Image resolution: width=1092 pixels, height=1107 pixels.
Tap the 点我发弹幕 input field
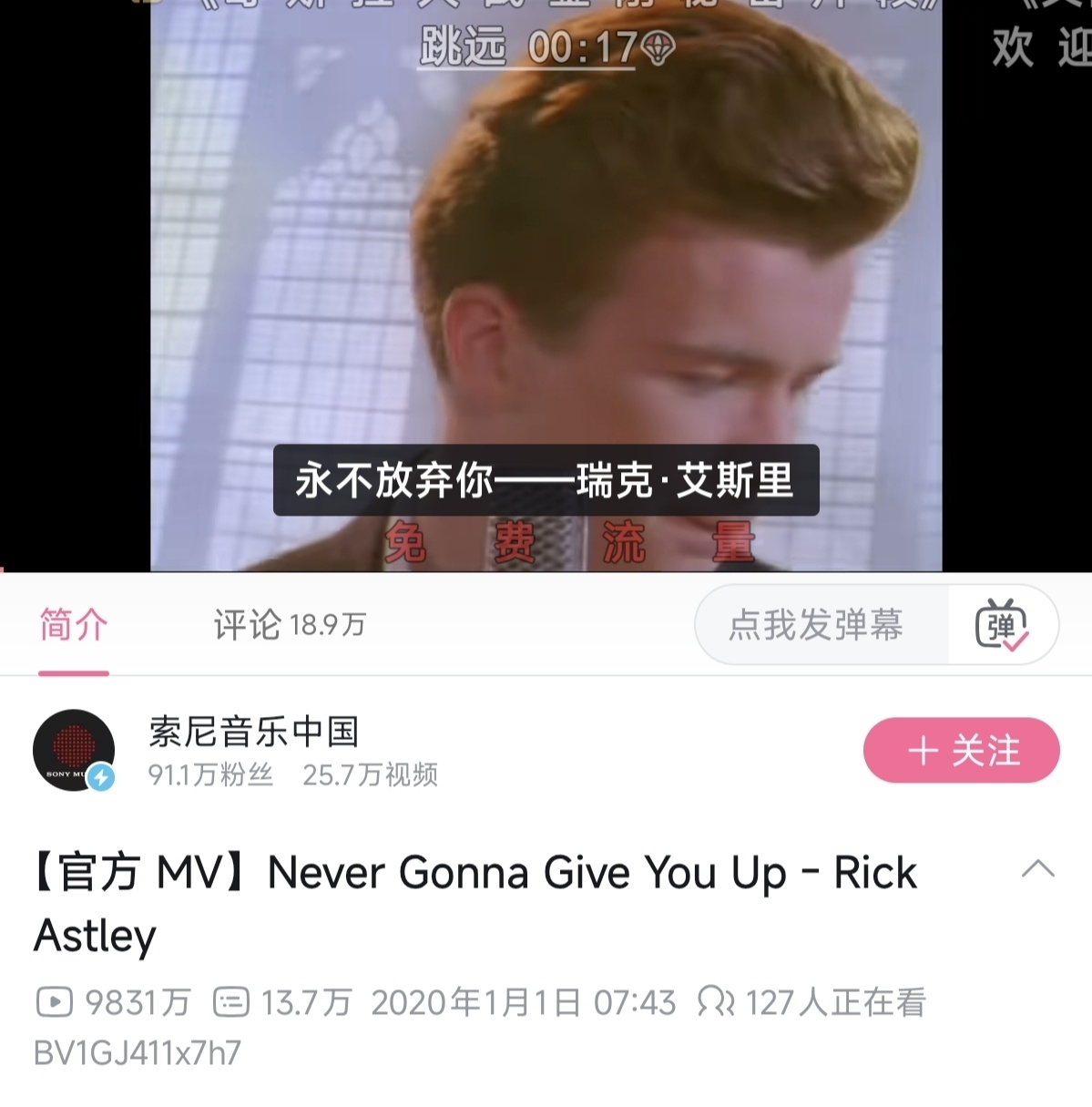pyautogui.click(x=817, y=626)
